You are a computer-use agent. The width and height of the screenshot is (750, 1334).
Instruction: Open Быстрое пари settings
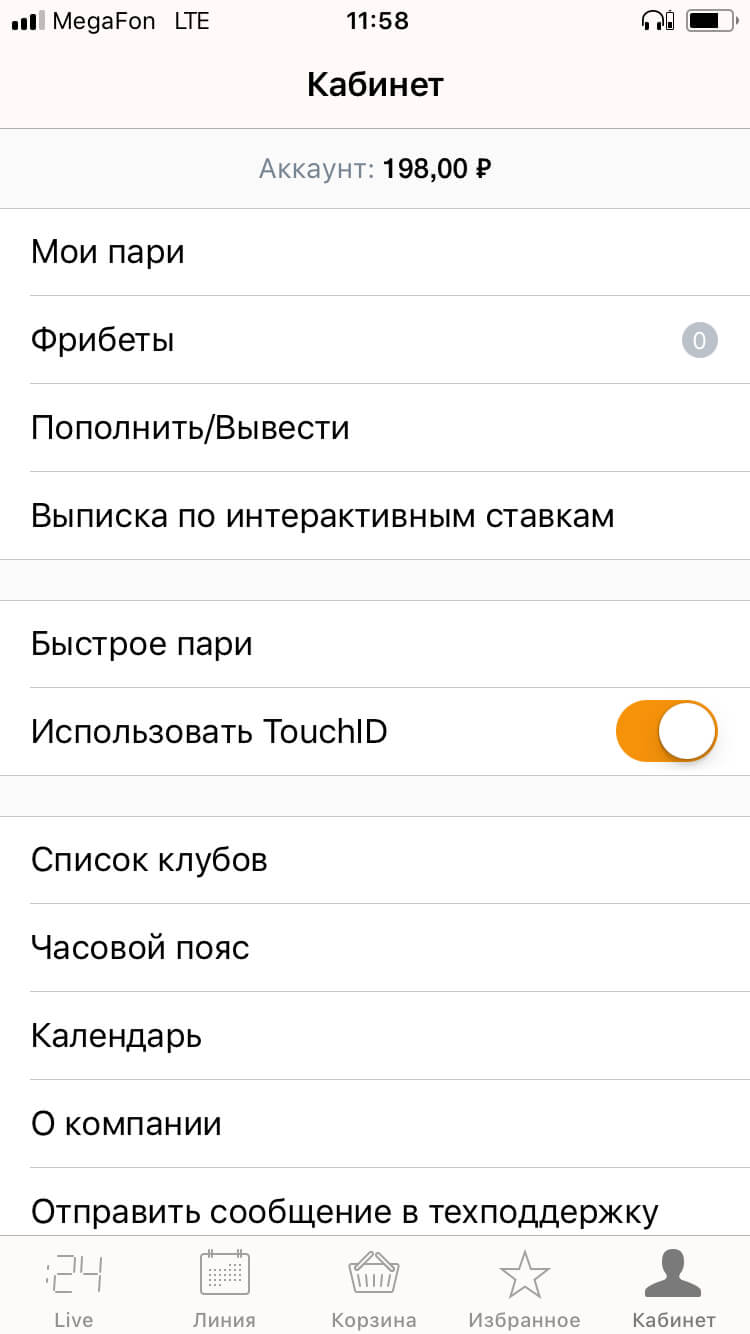point(375,644)
